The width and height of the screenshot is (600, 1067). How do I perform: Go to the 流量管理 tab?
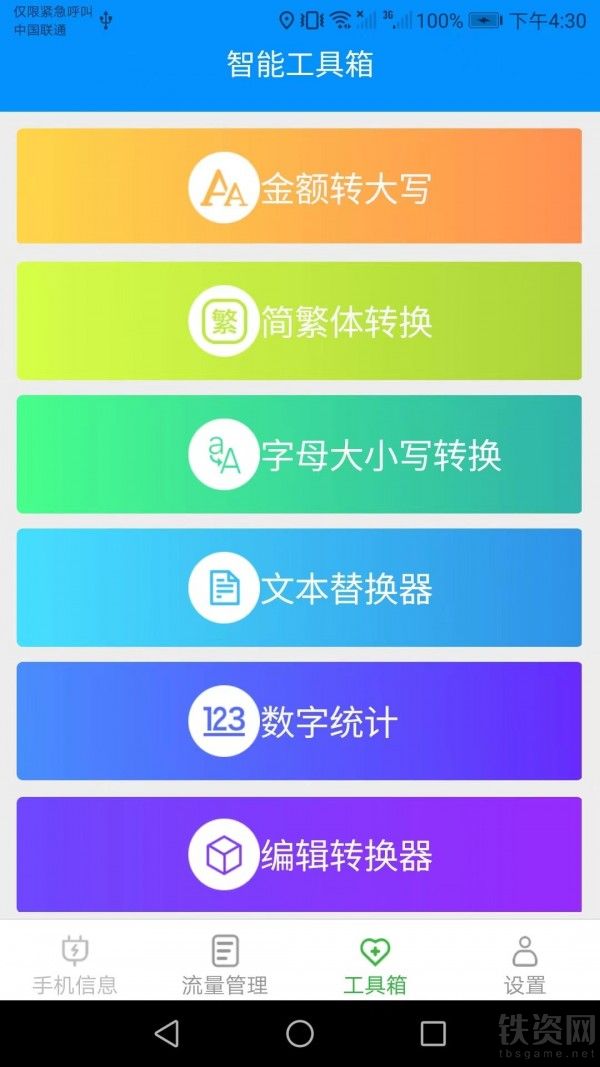224,965
